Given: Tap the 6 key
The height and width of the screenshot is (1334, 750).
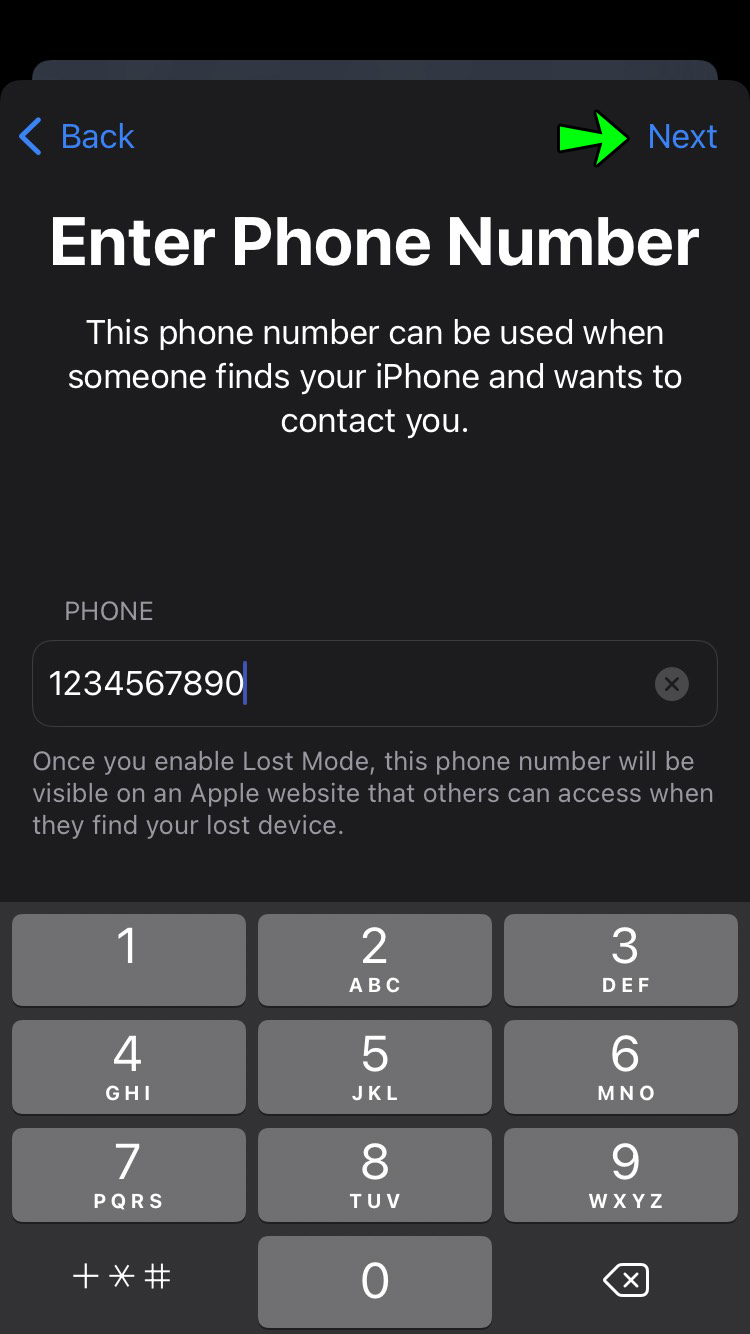Looking at the screenshot, I should pos(621,1066).
